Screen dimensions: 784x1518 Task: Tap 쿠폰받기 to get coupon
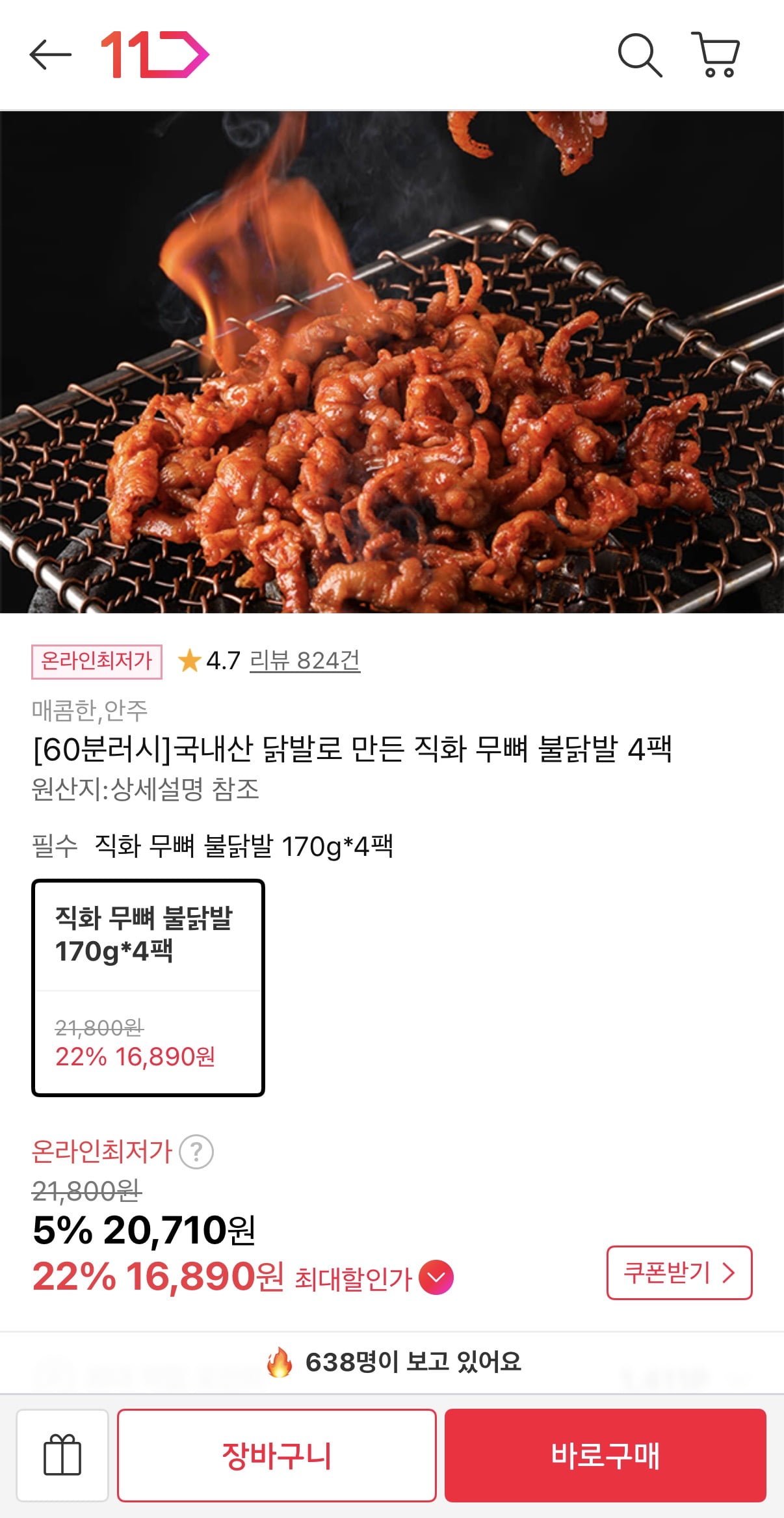click(679, 1273)
